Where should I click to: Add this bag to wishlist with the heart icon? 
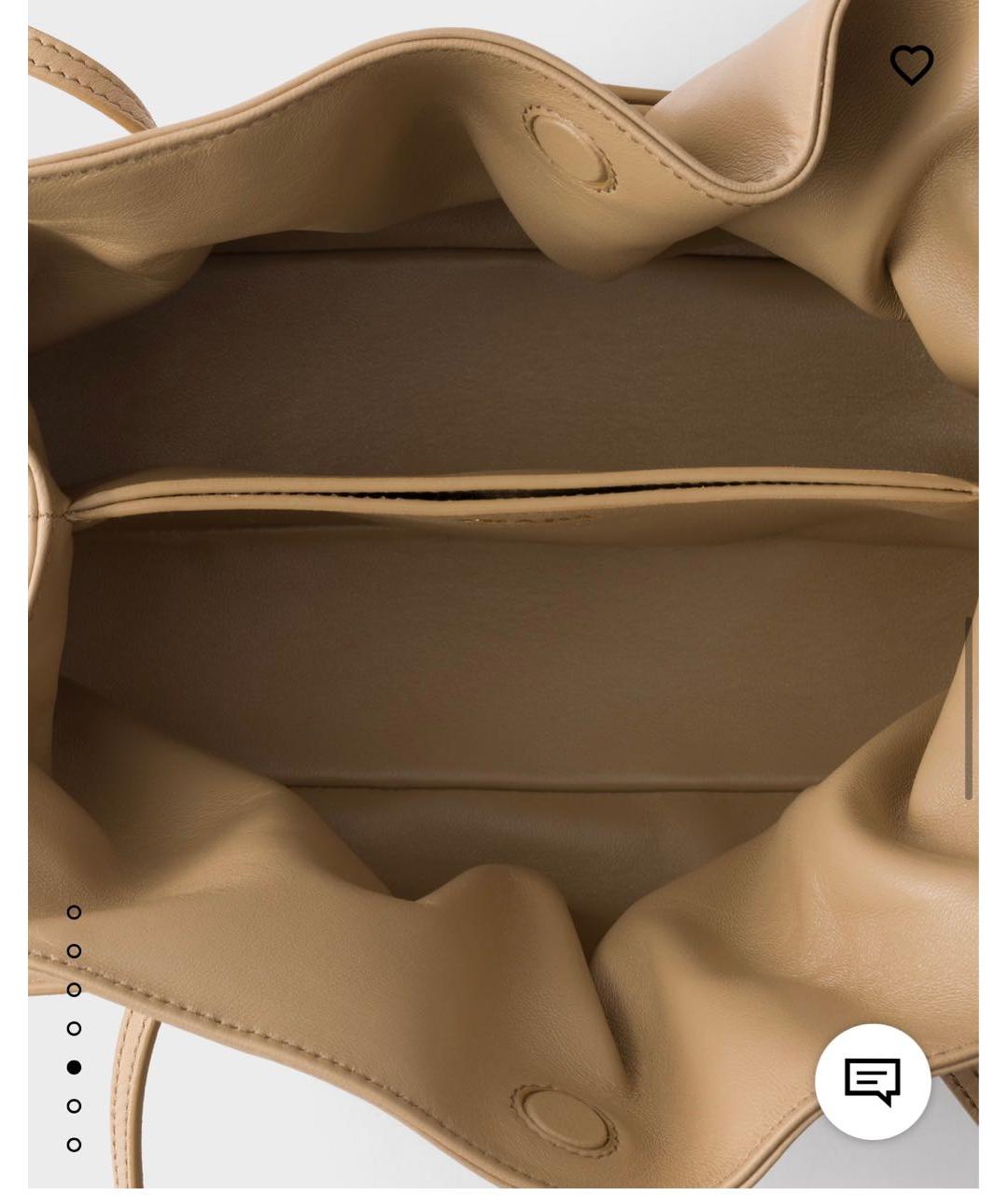pos(911,65)
